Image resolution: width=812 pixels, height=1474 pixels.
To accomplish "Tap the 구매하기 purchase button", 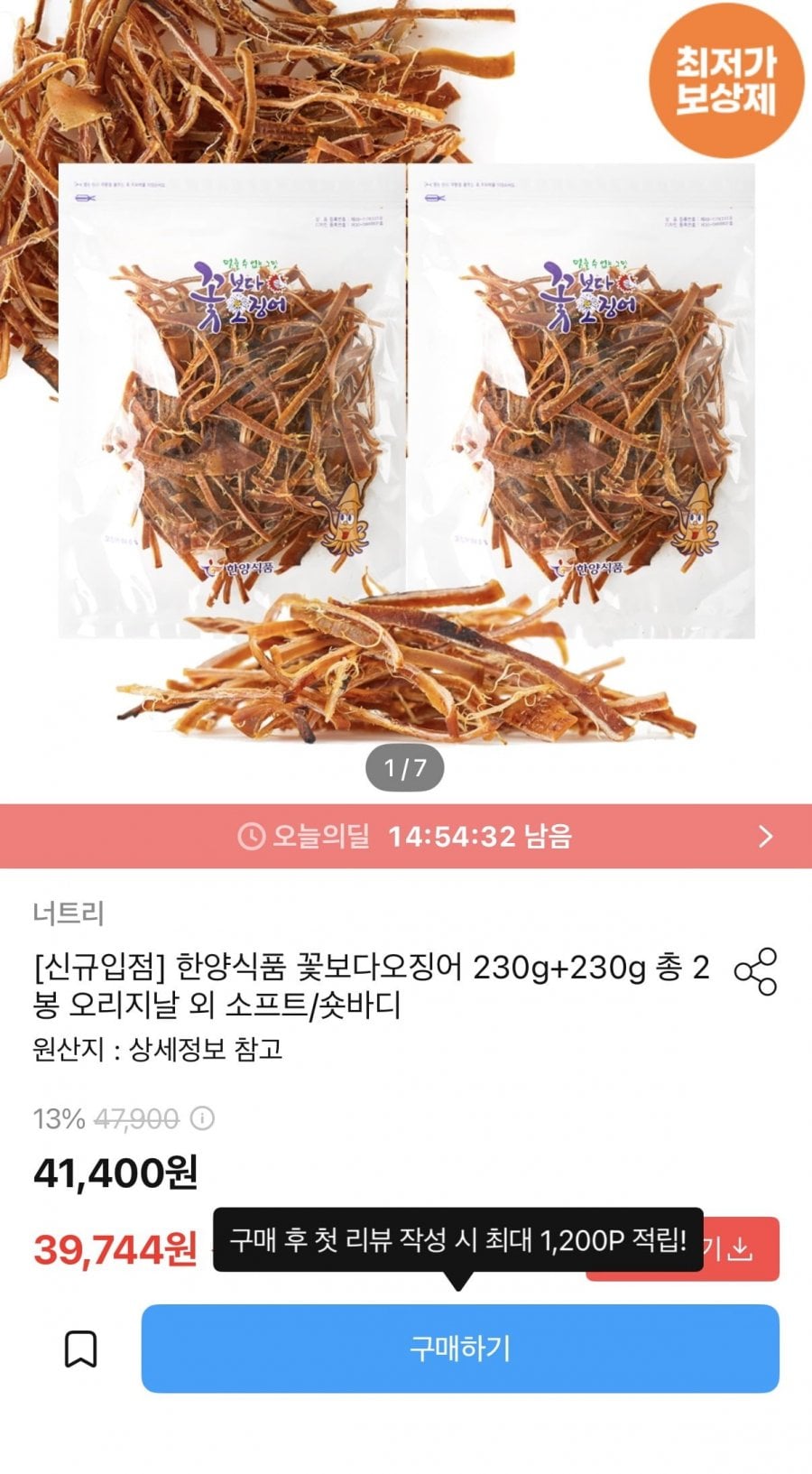I will pyautogui.click(x=460, y=1349).
